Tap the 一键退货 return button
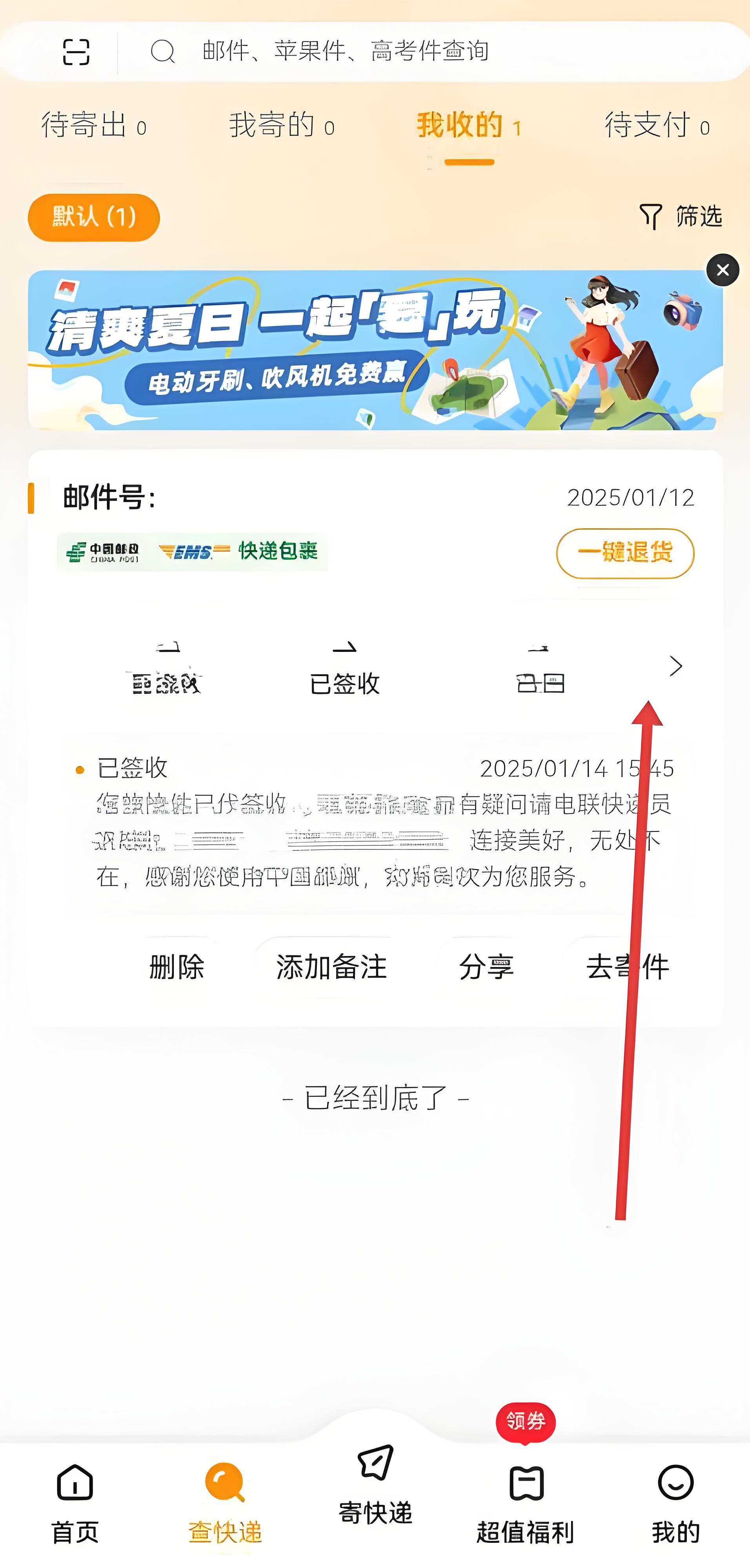Image resolution: width=750 pixels, height=1568 pixels. pyautogui.click(x=624, y=553)
